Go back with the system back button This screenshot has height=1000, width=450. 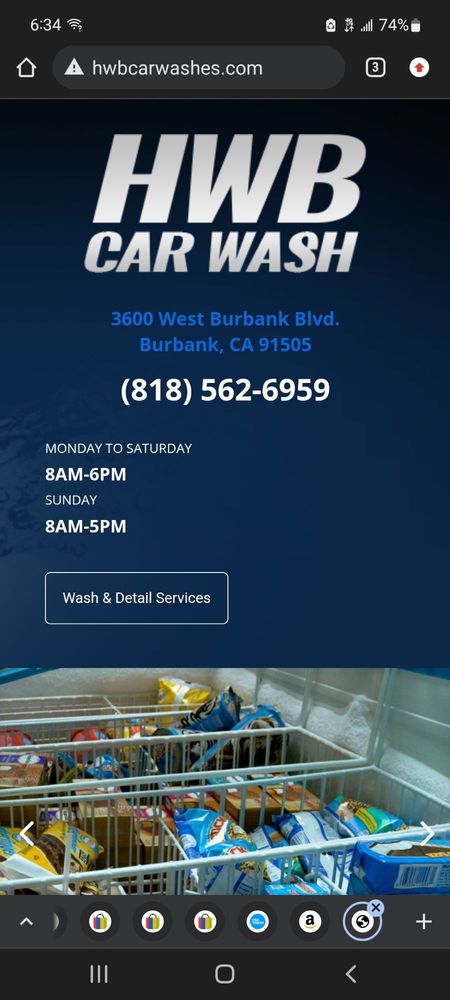pyautogui.click(x=351, y=974)
